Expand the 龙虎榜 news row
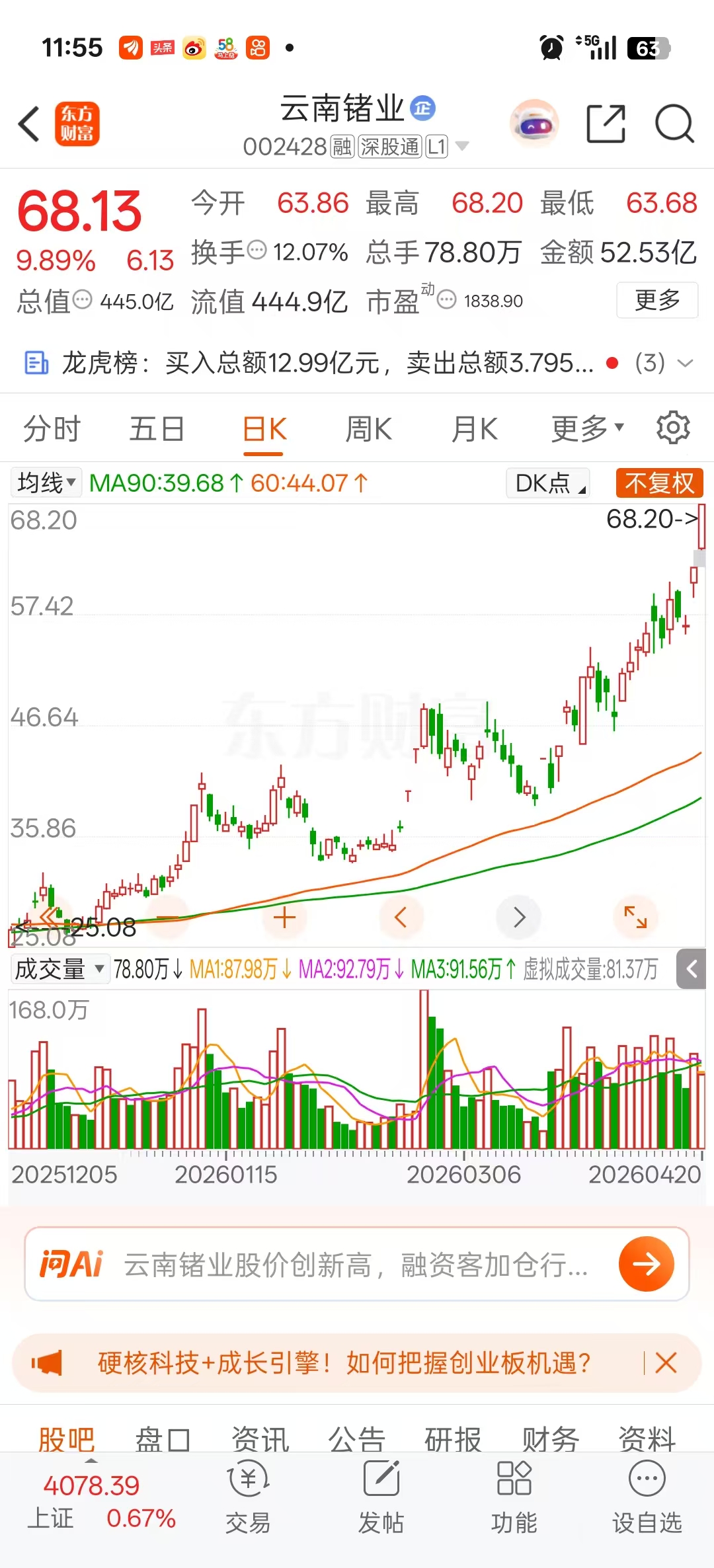714x1568 pixels. pos(686,363)
